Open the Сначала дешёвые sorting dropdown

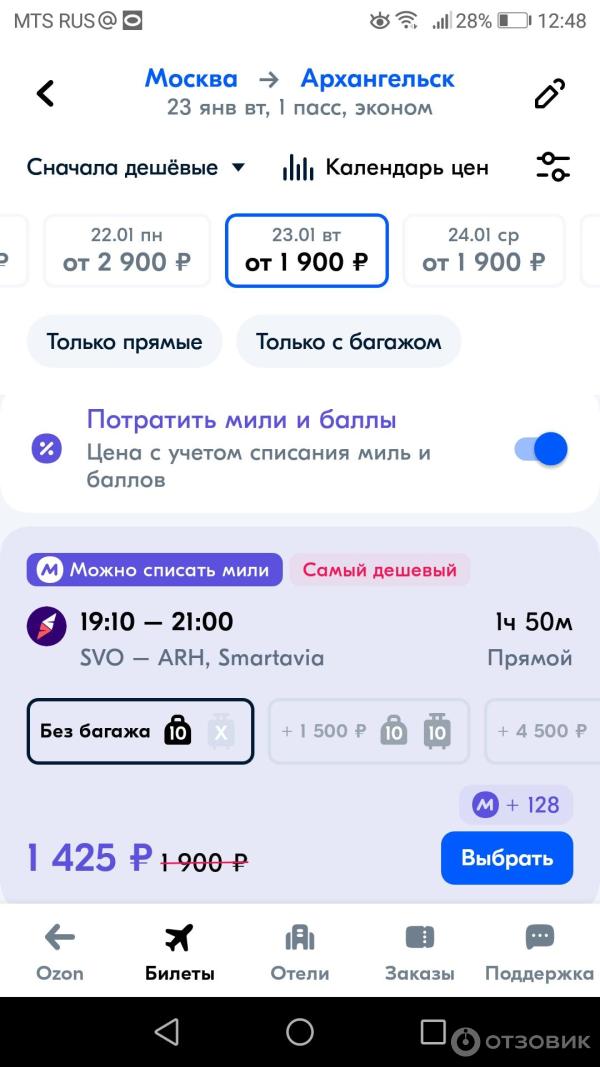click(x=136, y=167)
